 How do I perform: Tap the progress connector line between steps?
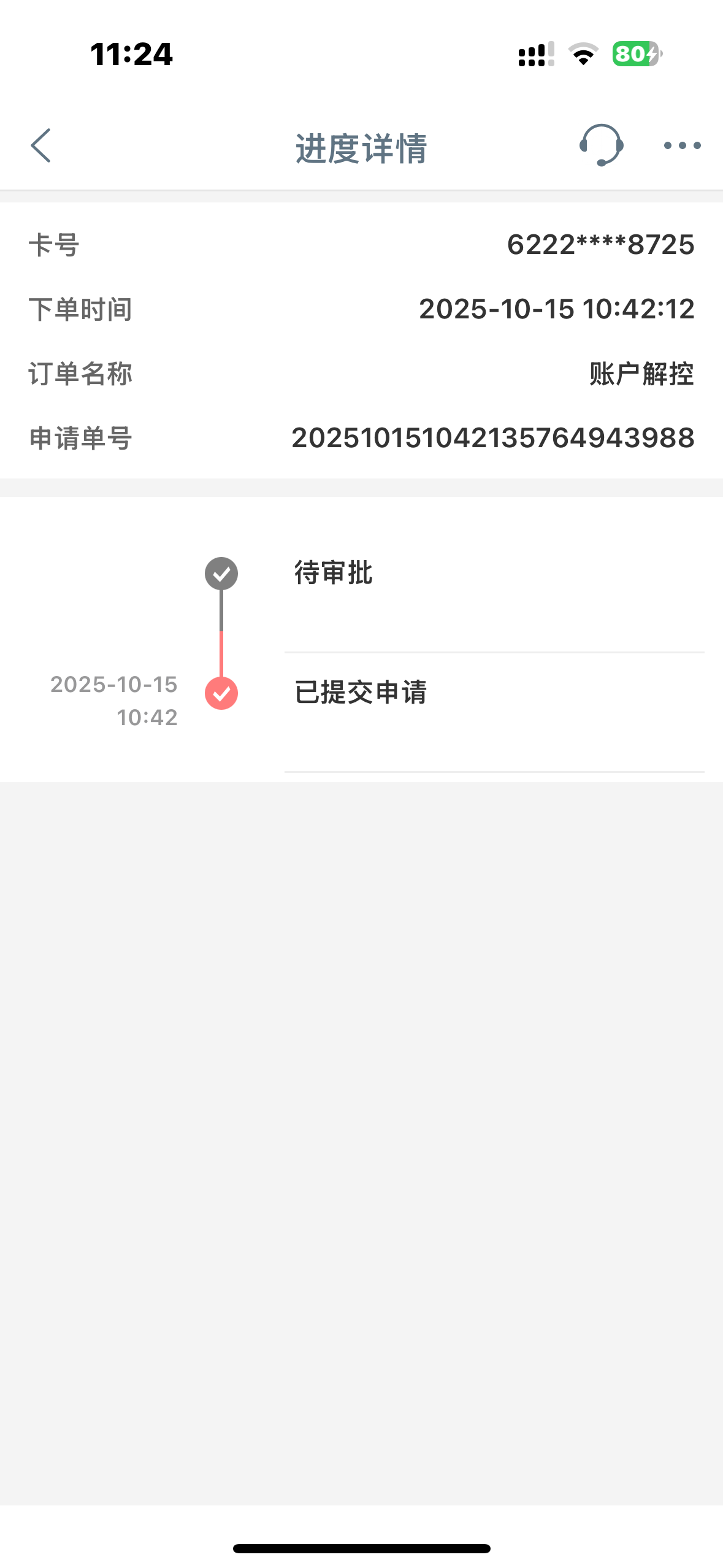[x=221, y=633]
